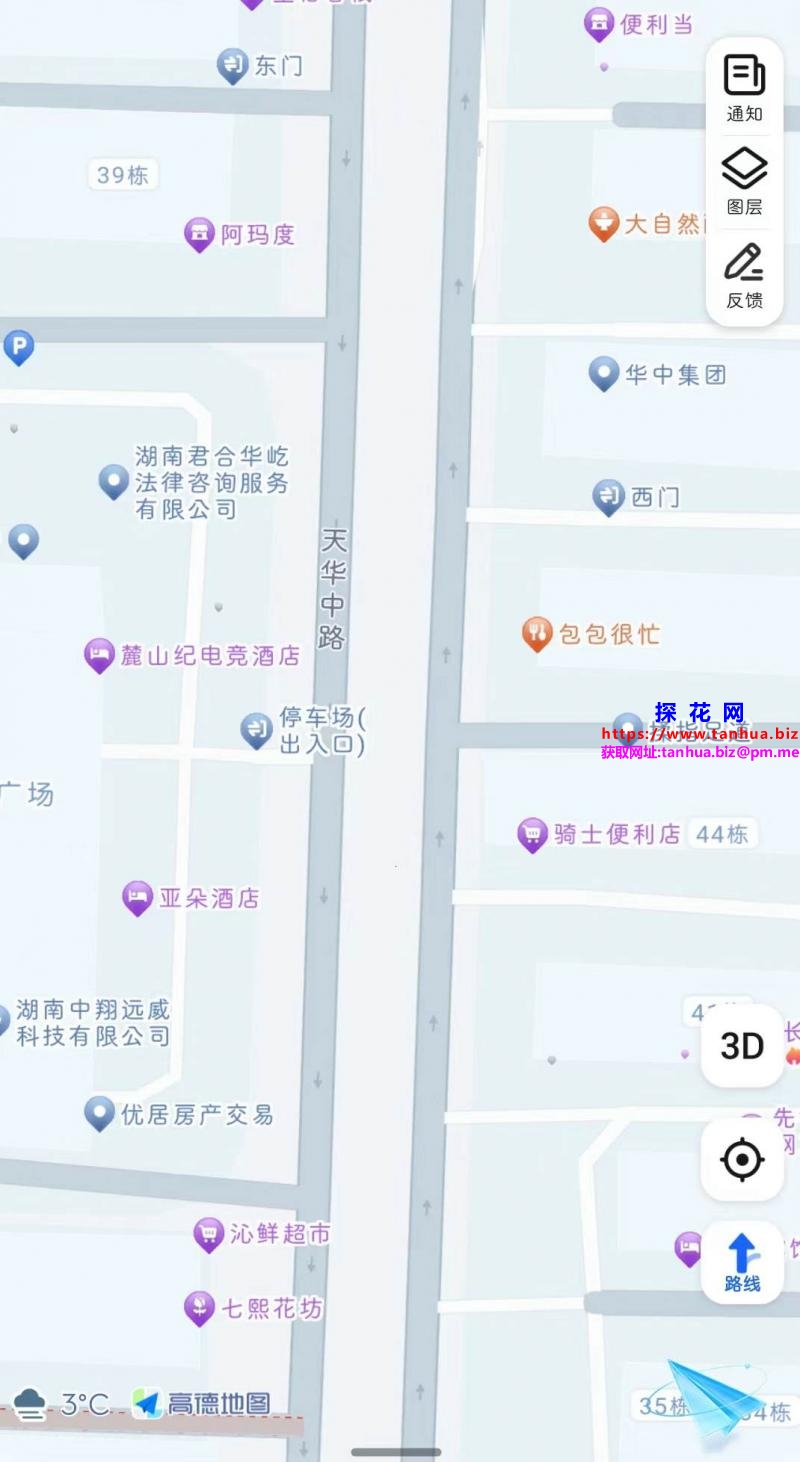Tap the 湖南君合华屹法律咨询服务有限公司 pin
This screenshot has width=800, height=1462.
pyautogui.click(x=113, y=481)
